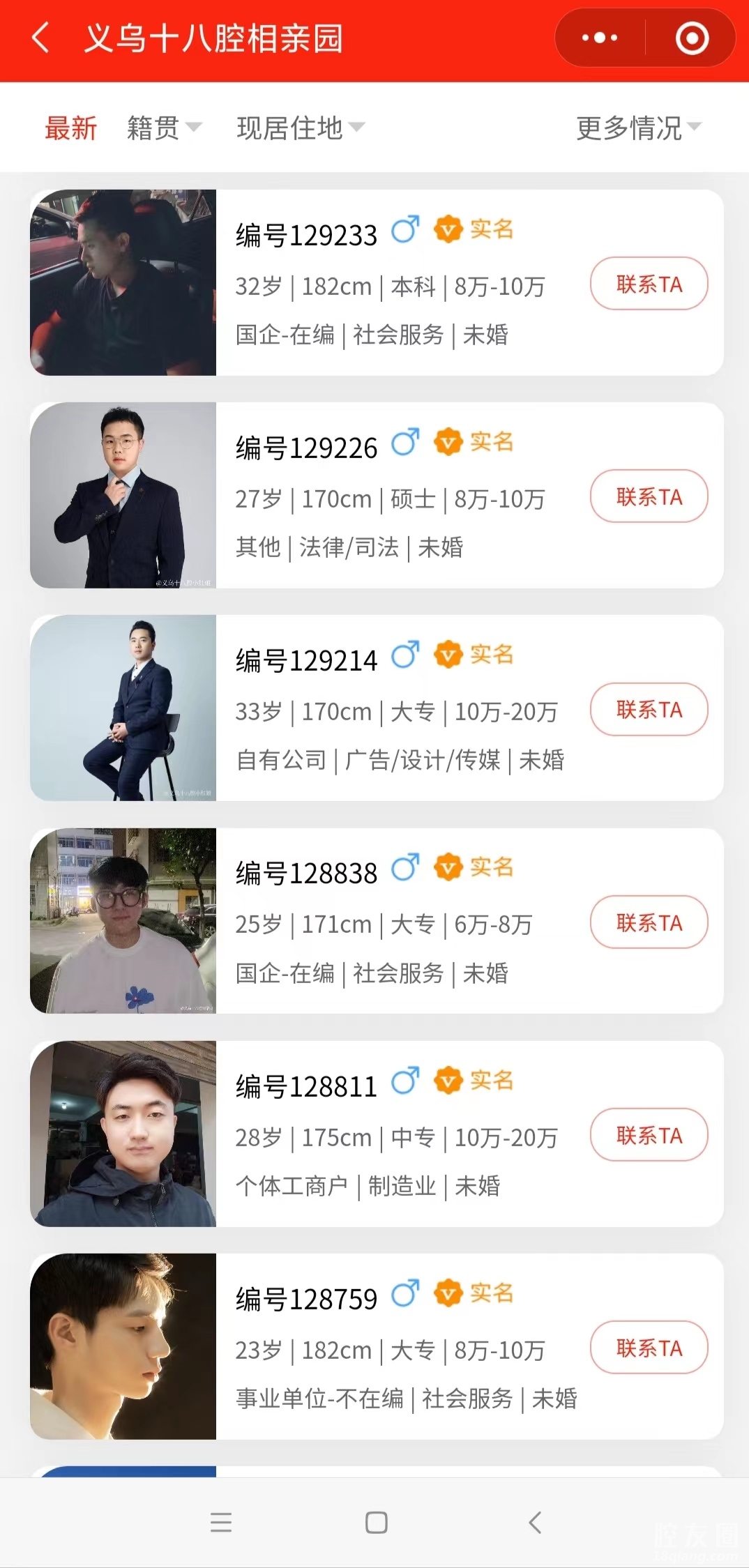Close the mini program with the circle button
Image resolution: width=749 pixels, height=1568 pixels.
692,38
